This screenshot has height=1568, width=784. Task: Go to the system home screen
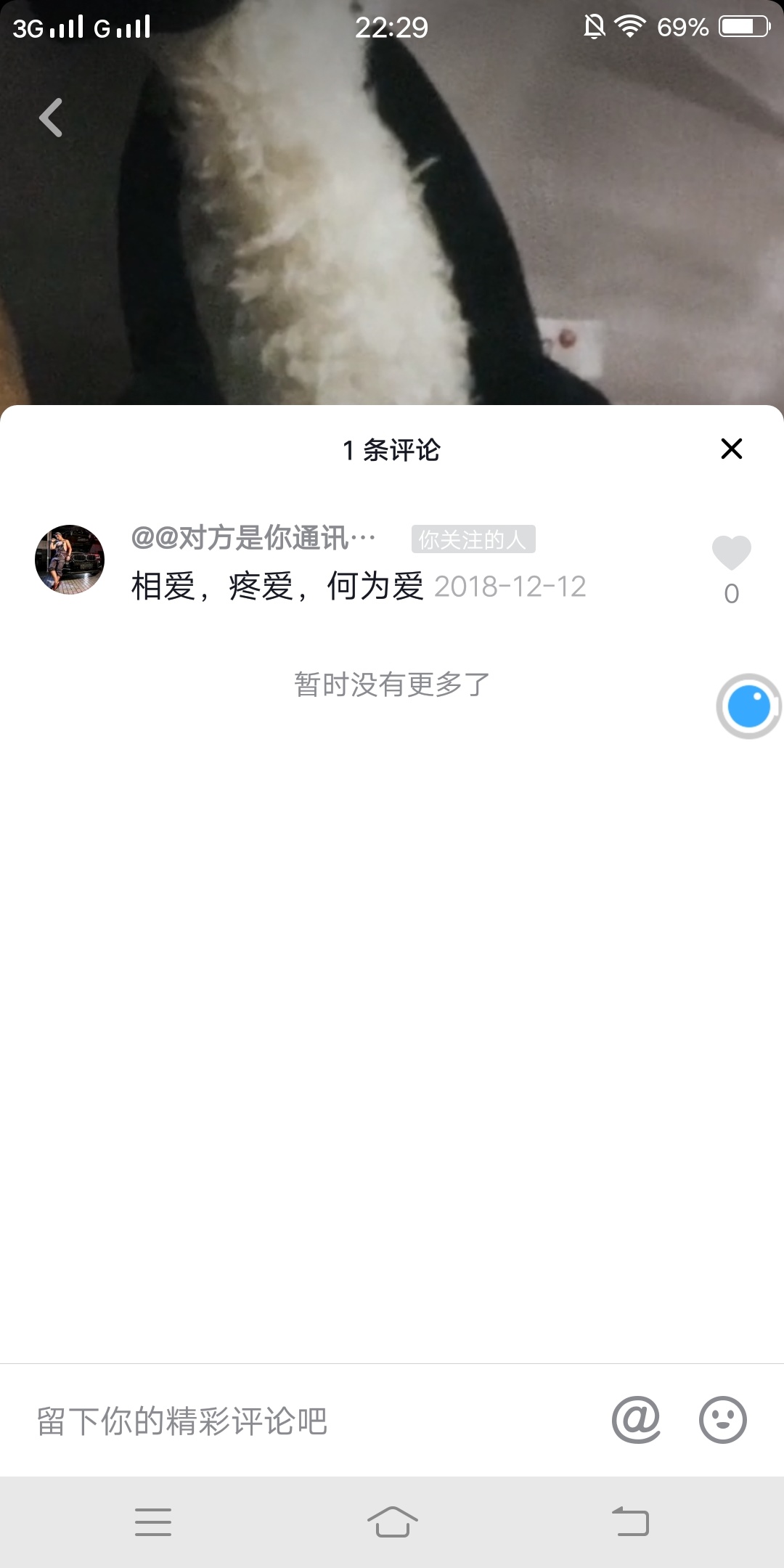392,1522
